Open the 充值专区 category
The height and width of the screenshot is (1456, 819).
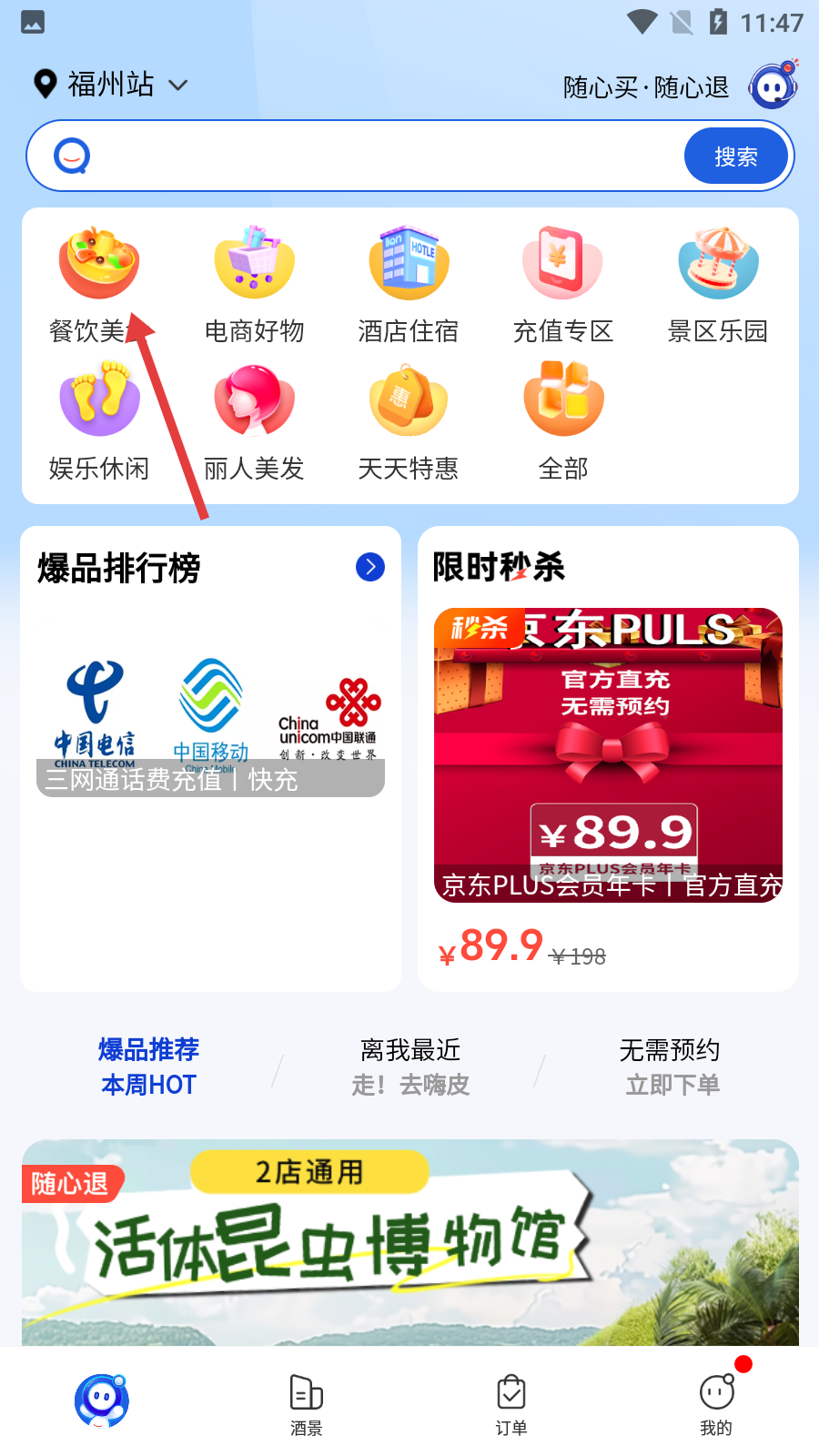562,282
